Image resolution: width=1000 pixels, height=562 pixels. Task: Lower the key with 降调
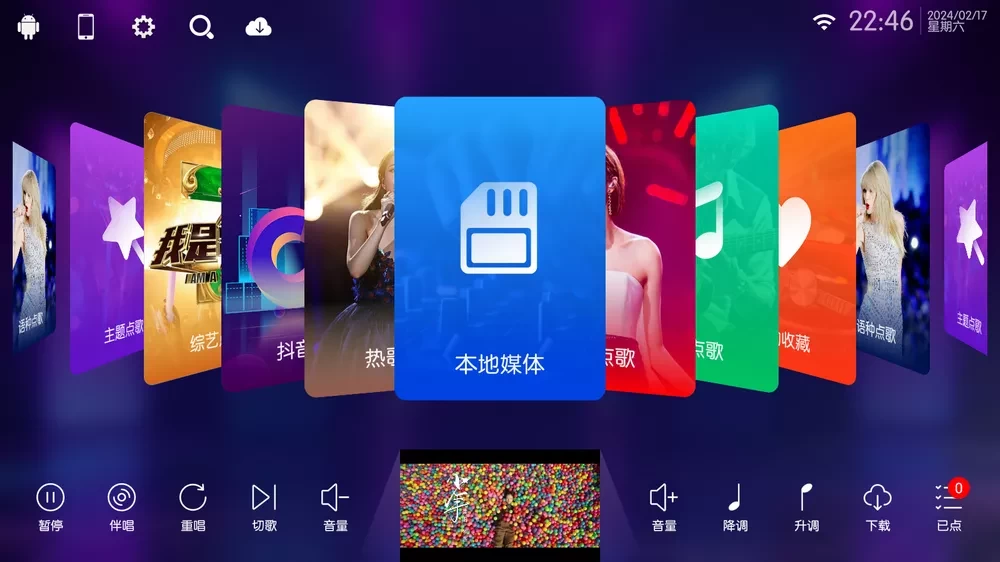735,505
